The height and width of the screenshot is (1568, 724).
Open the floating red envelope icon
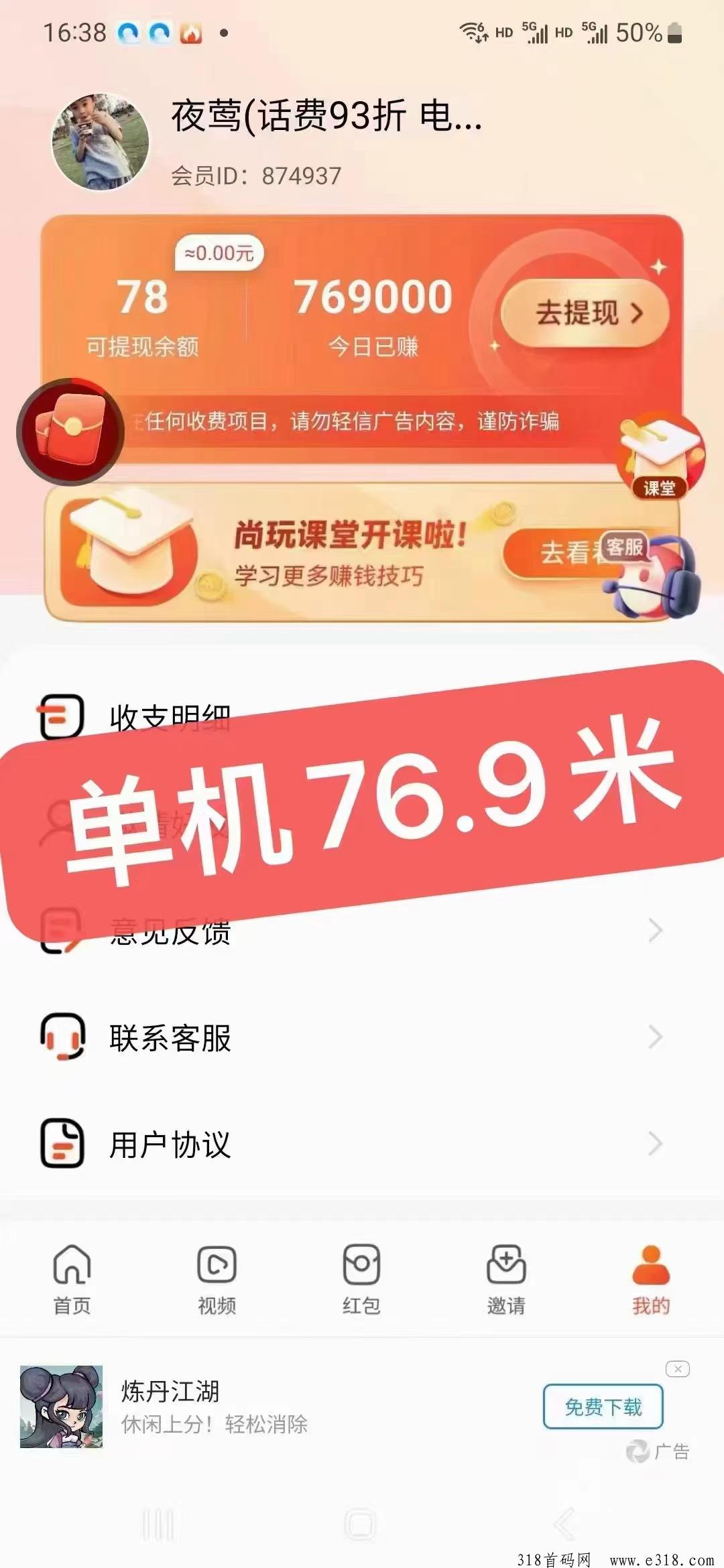coord(70,432)
